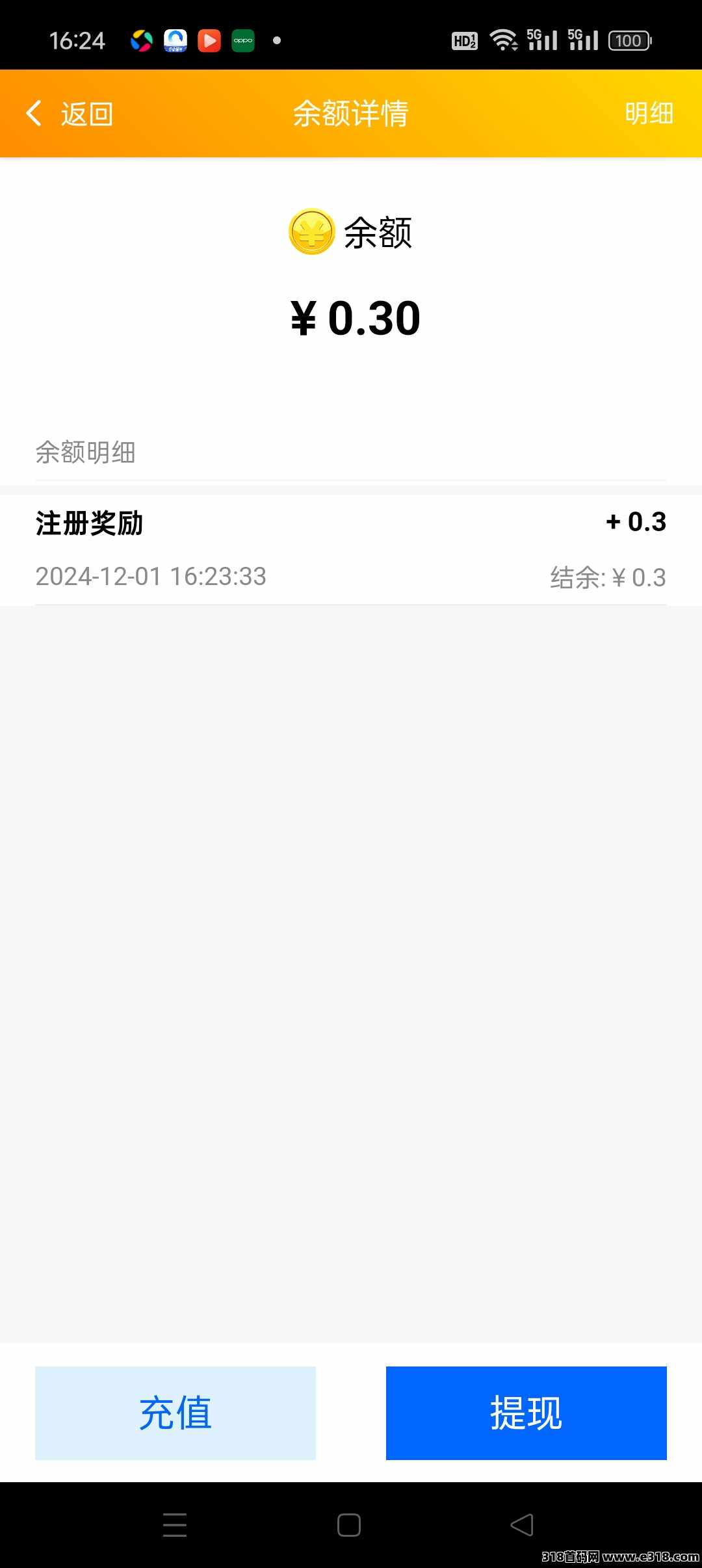
Task: Open the system recent apps menu
Action: 175,1524
